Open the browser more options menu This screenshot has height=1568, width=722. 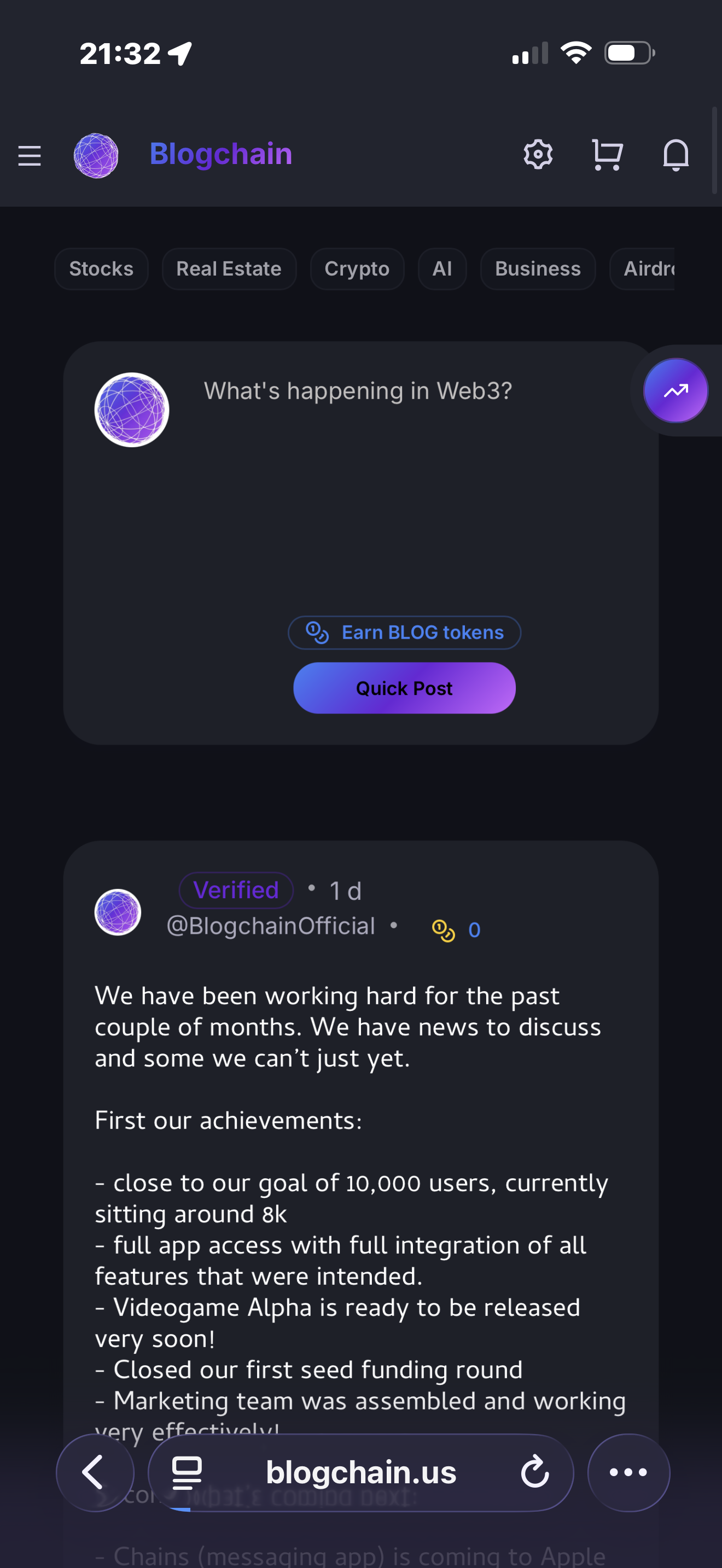click(627, 1473)
